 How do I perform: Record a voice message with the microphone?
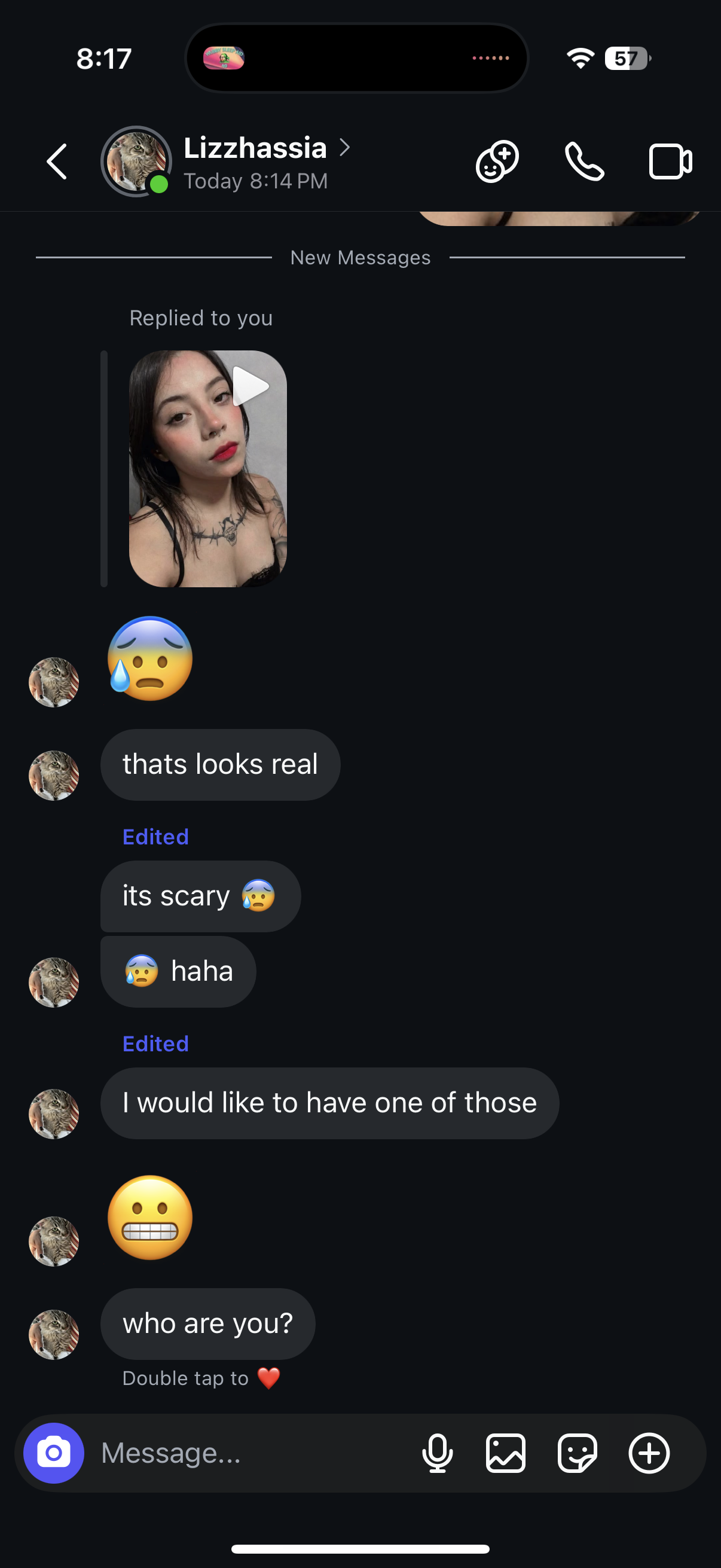tap(437, 1453)
